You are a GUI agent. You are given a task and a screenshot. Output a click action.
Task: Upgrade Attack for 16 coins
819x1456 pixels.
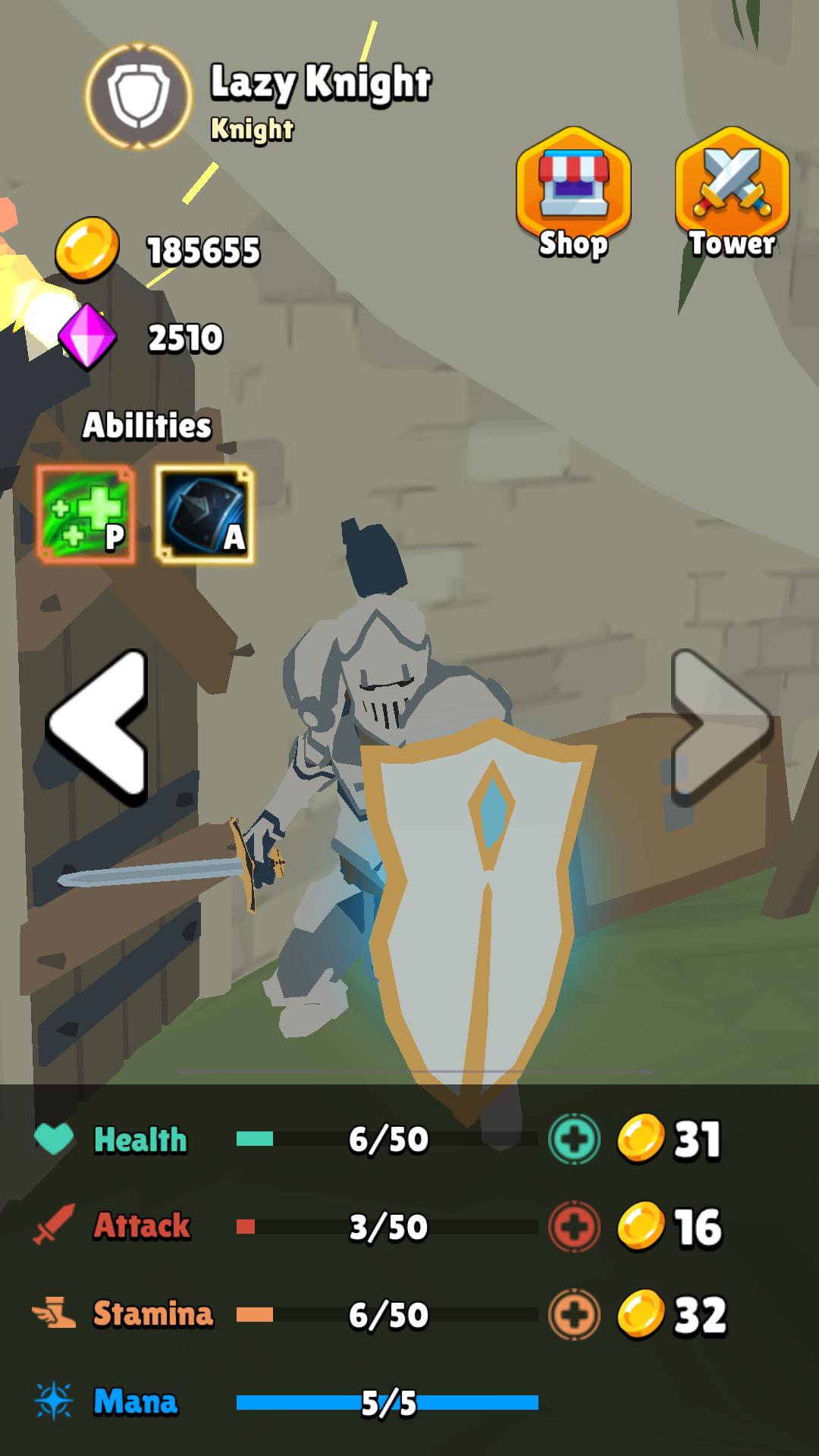pyautogui.click(x=574, y=1227)
